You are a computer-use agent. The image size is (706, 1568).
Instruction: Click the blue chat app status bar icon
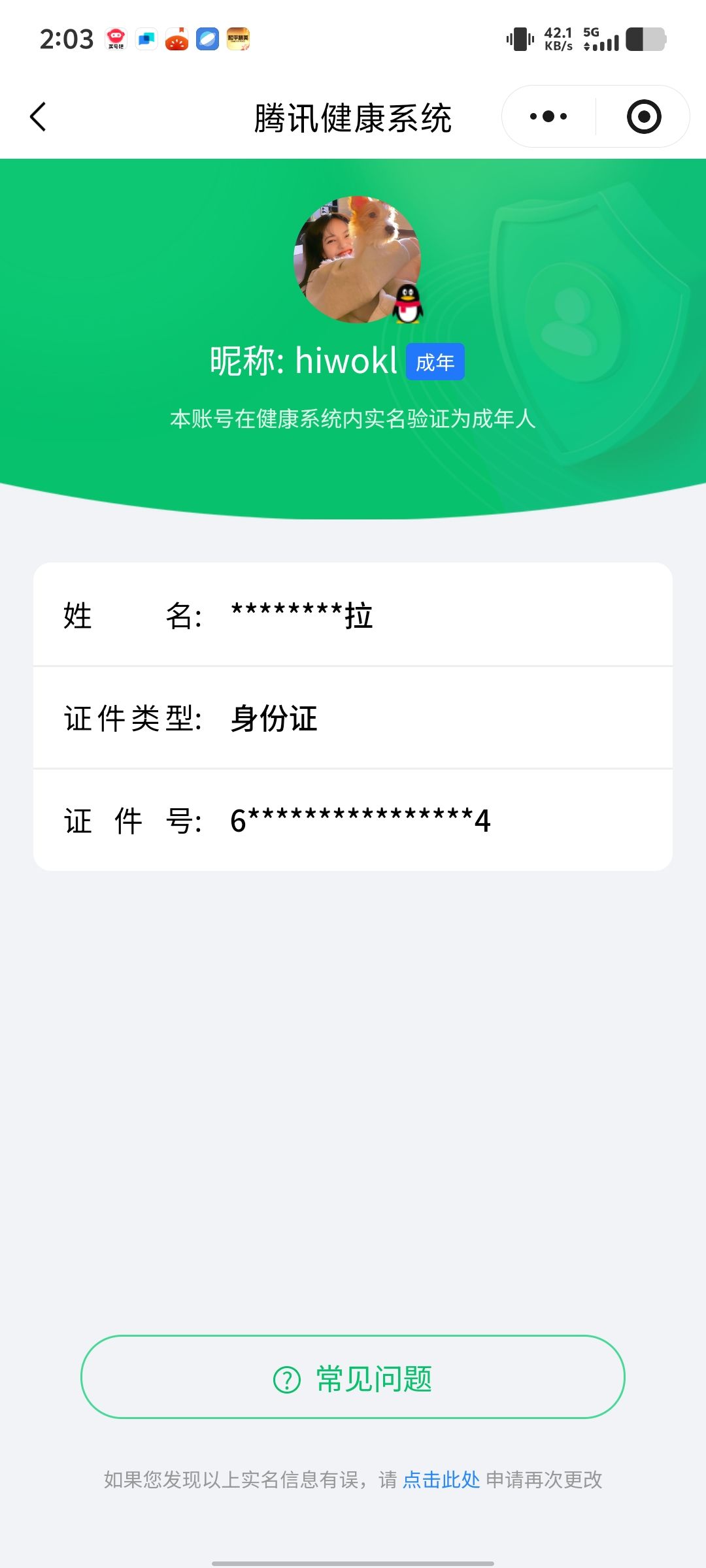tap(146, 39)
